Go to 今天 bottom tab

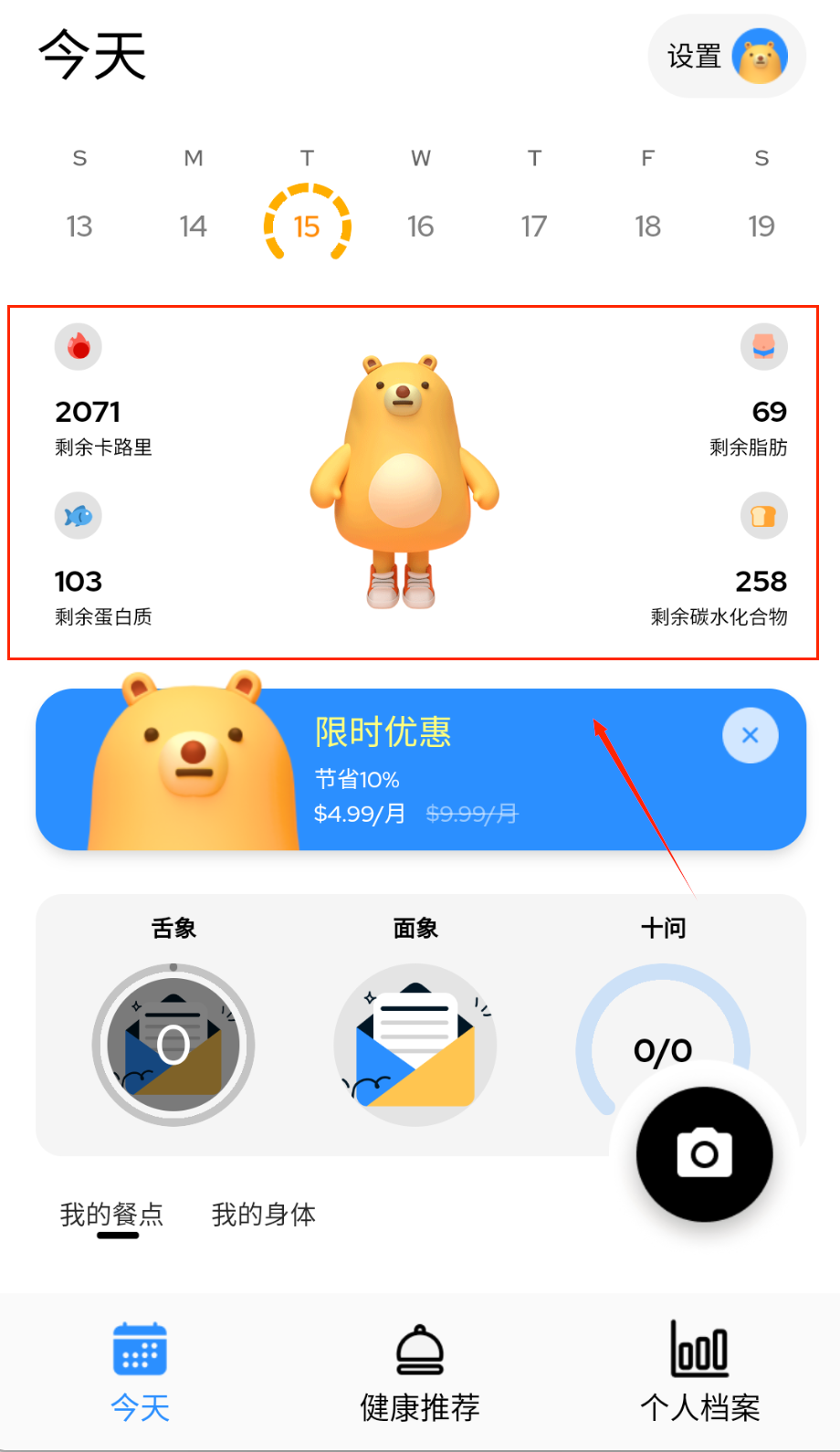pos(140,1370)
